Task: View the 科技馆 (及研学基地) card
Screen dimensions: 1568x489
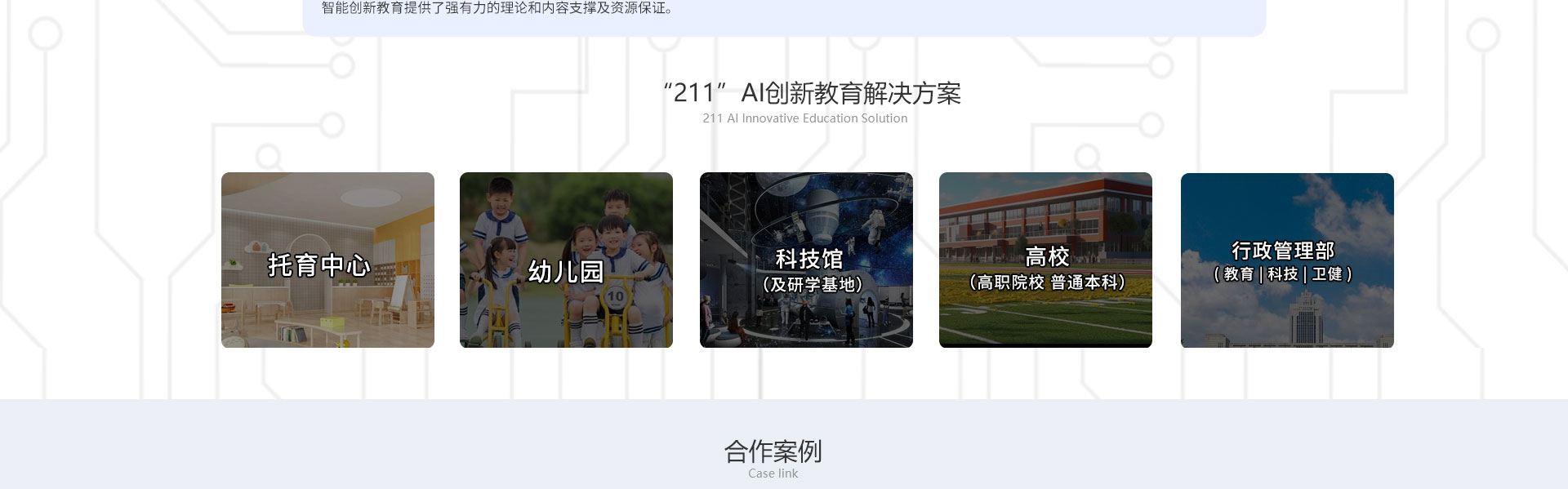Action: coord(806,260)
